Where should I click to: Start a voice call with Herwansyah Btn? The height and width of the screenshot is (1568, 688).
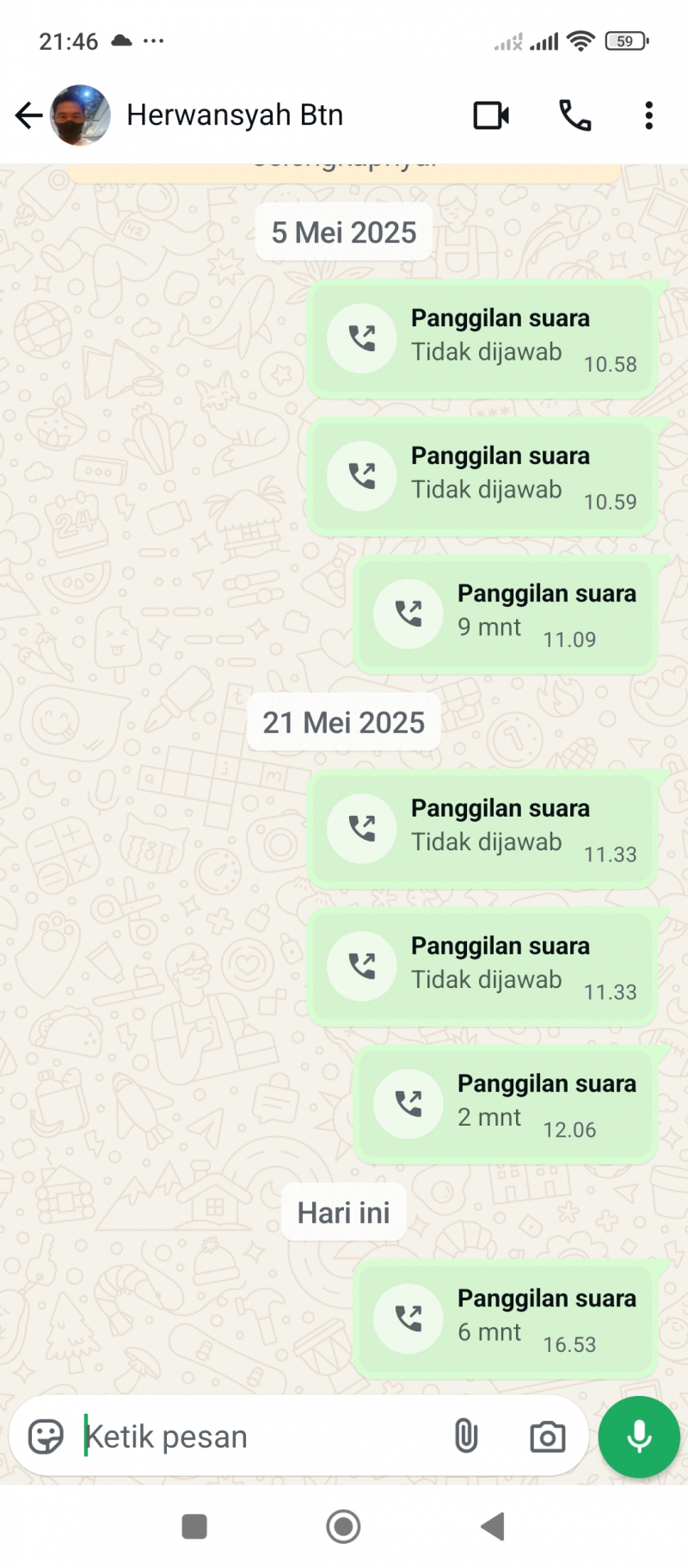(574, 115)
